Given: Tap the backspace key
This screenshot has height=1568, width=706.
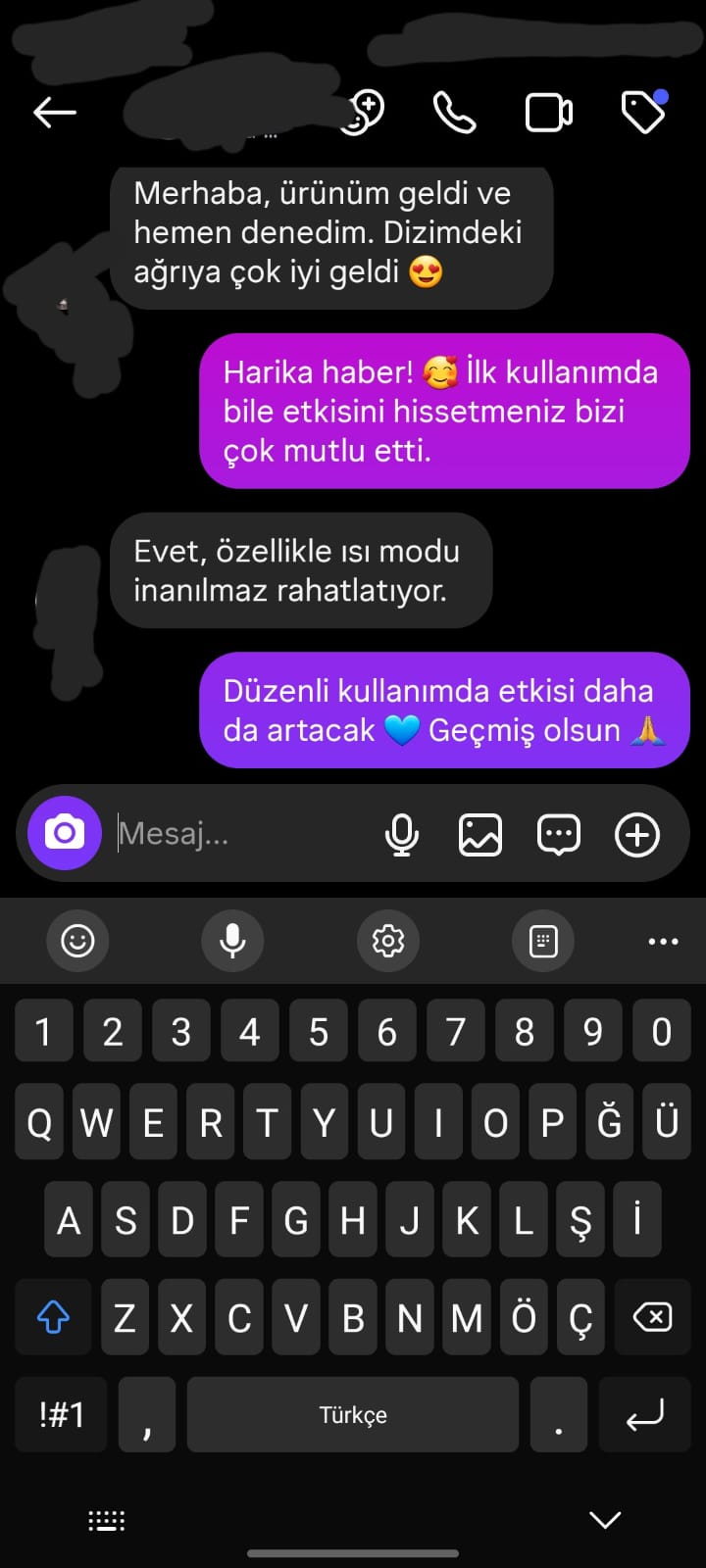Looking at the screenshot, I should [652, 1317].
